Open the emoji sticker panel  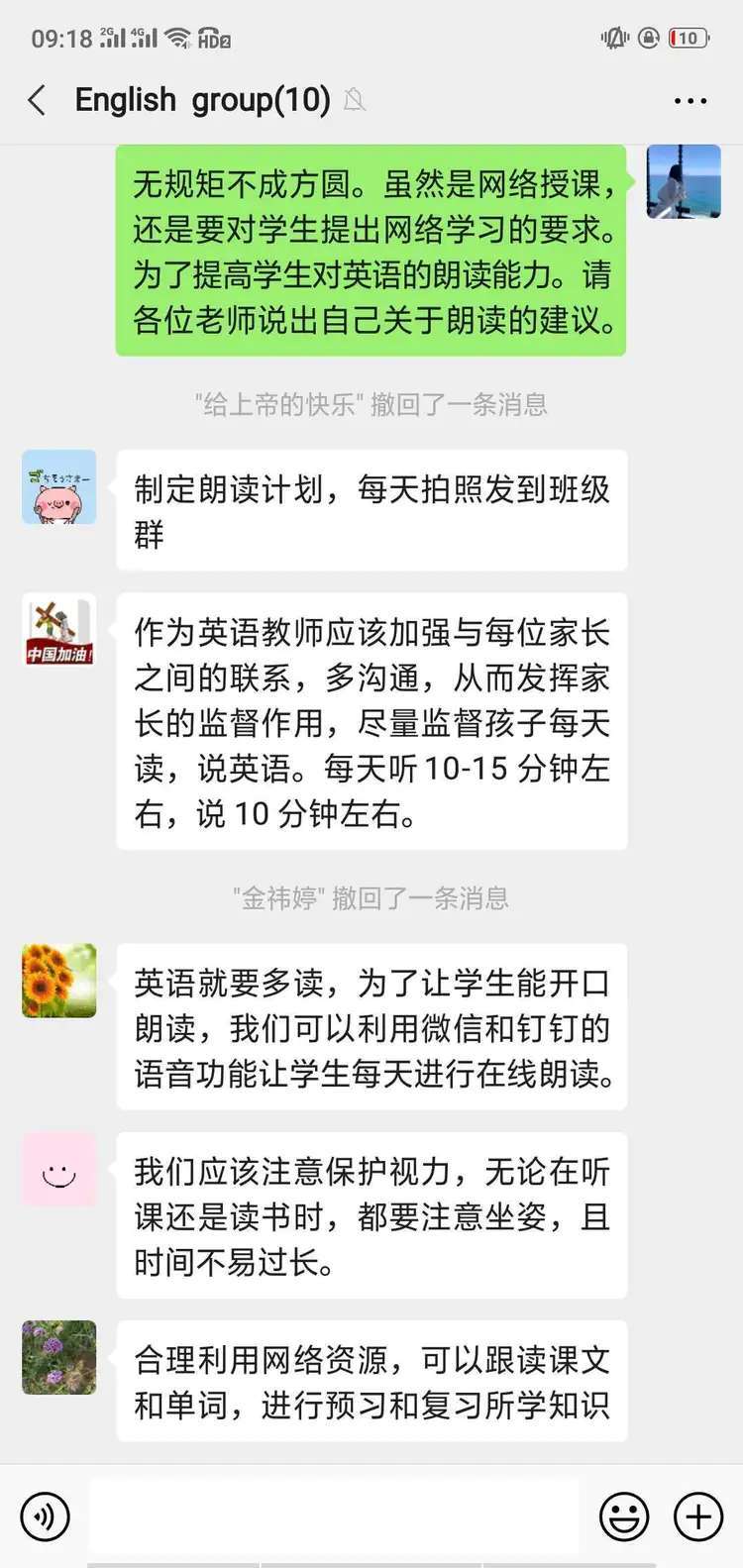tap(623, 1516)
